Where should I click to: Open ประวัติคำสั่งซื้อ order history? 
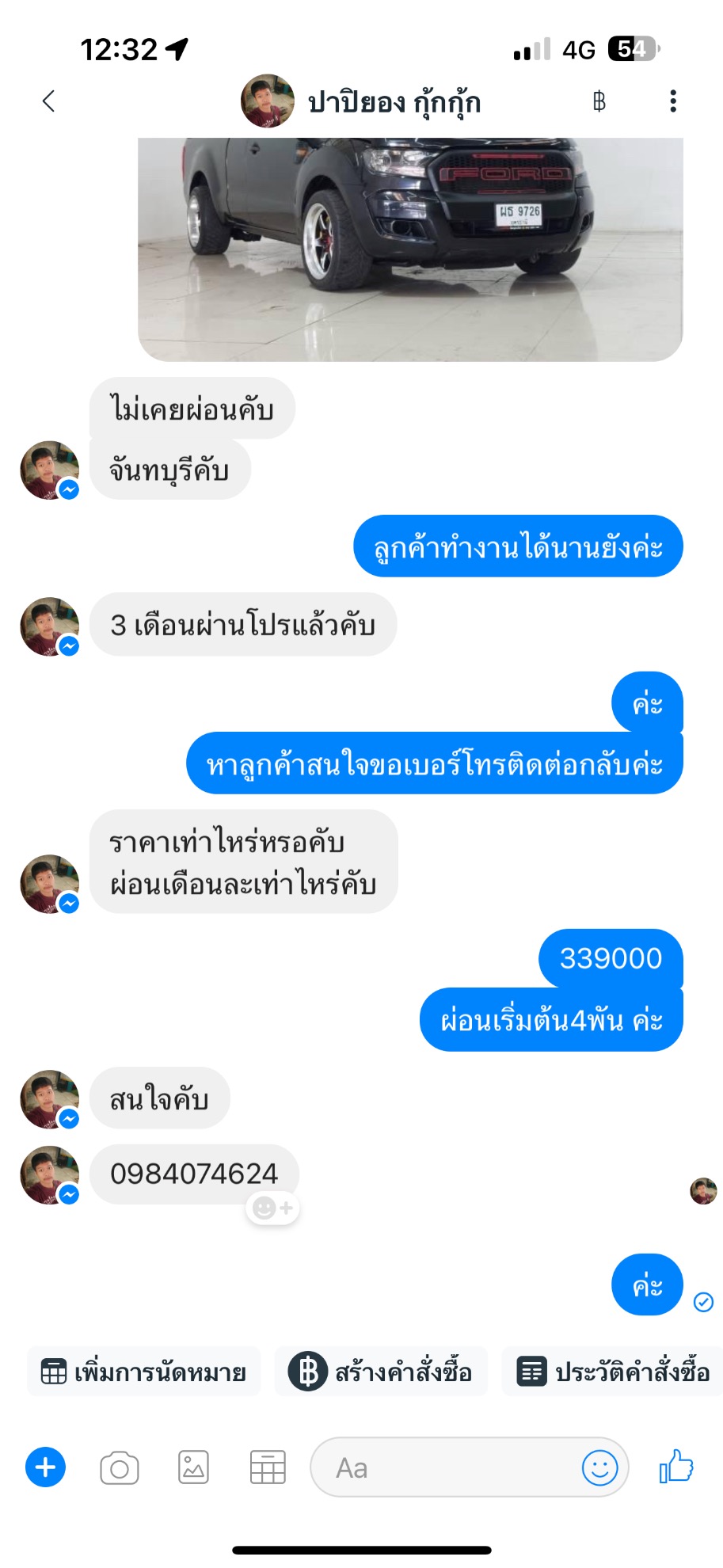coord(613,1372)
